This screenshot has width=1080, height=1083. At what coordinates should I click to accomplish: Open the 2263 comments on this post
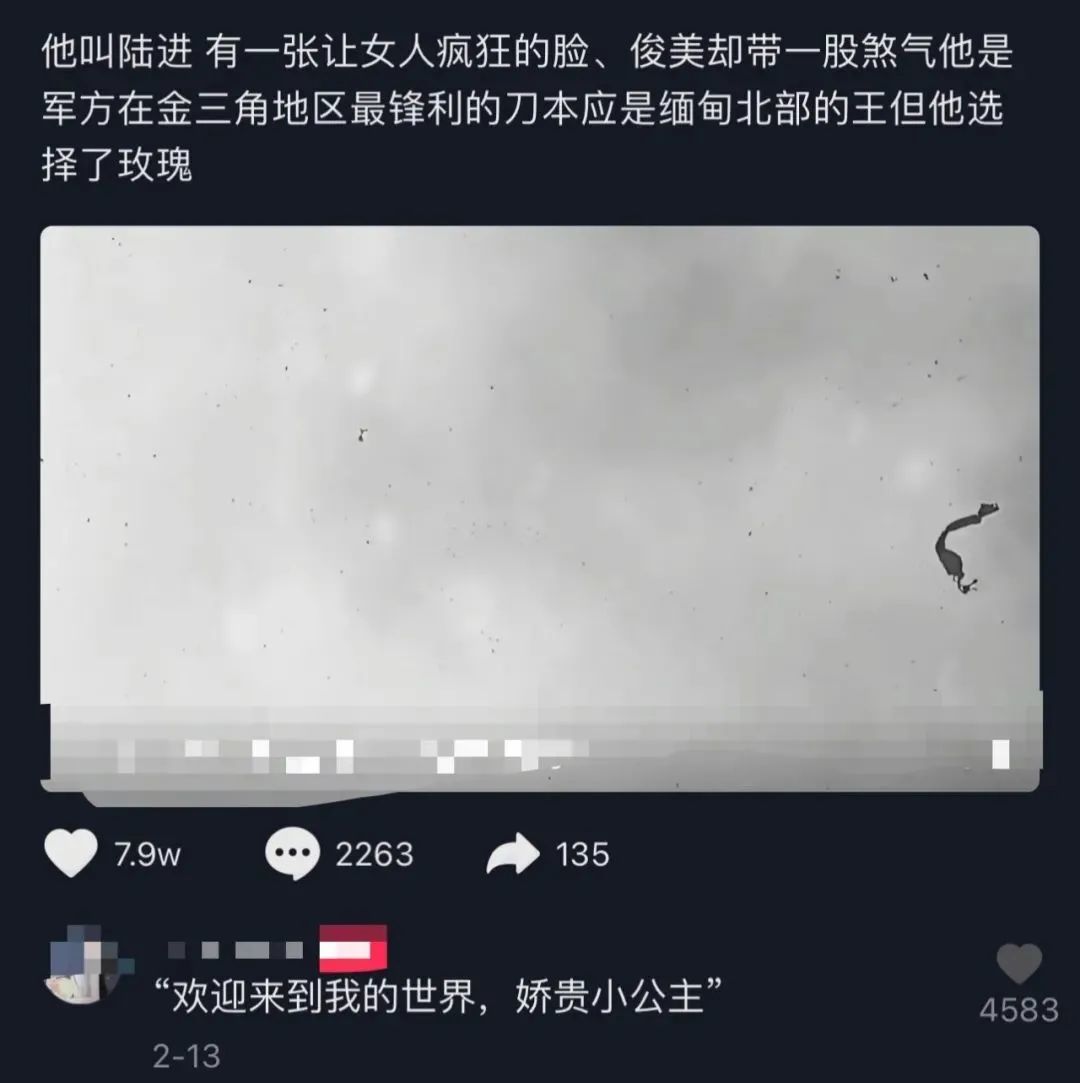click(x=292, y=855)
